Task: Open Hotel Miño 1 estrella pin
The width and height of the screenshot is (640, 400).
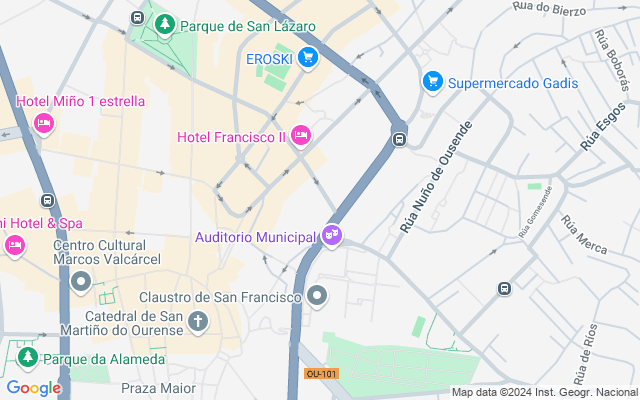Action: [x=43, y=123]
